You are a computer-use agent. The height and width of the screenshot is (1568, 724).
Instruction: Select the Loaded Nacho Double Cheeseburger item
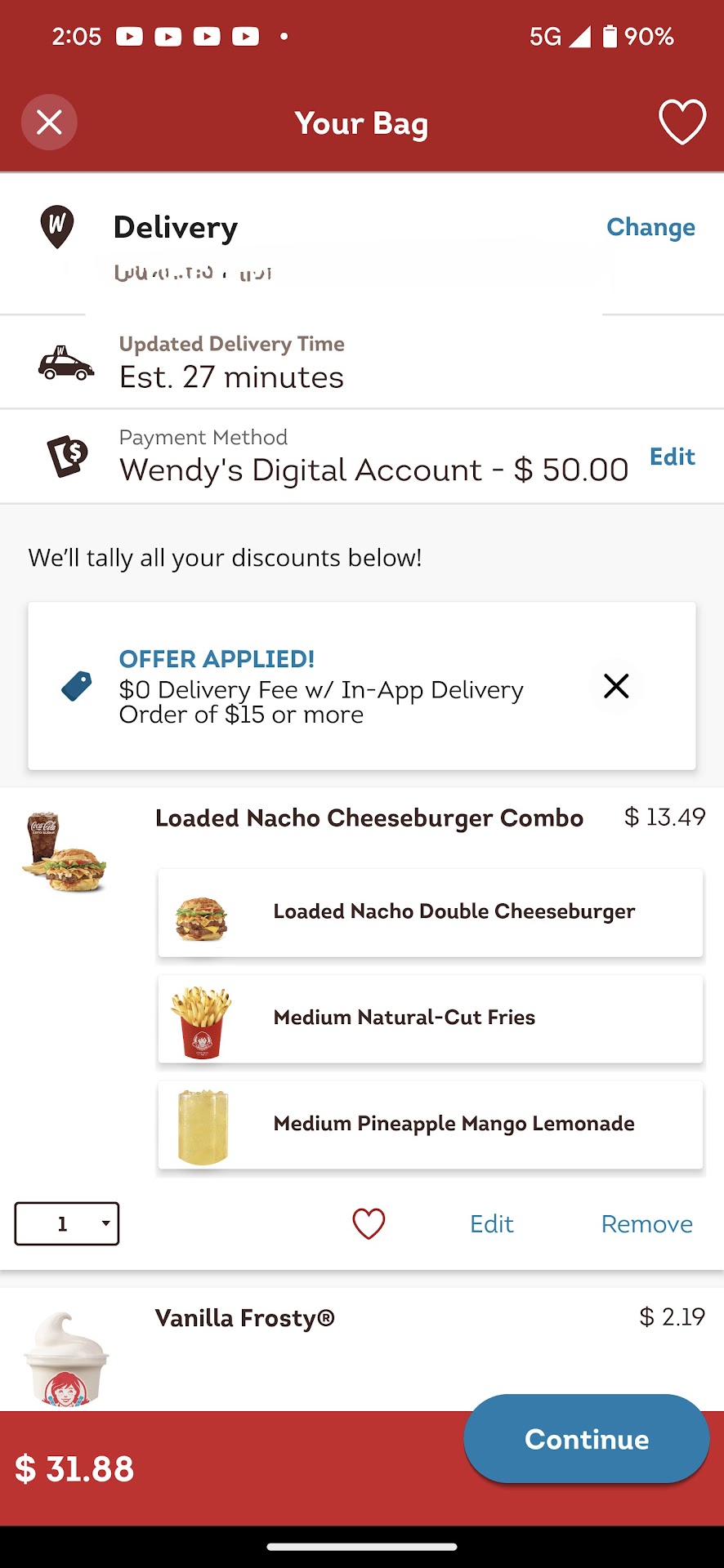coord(430,912)
